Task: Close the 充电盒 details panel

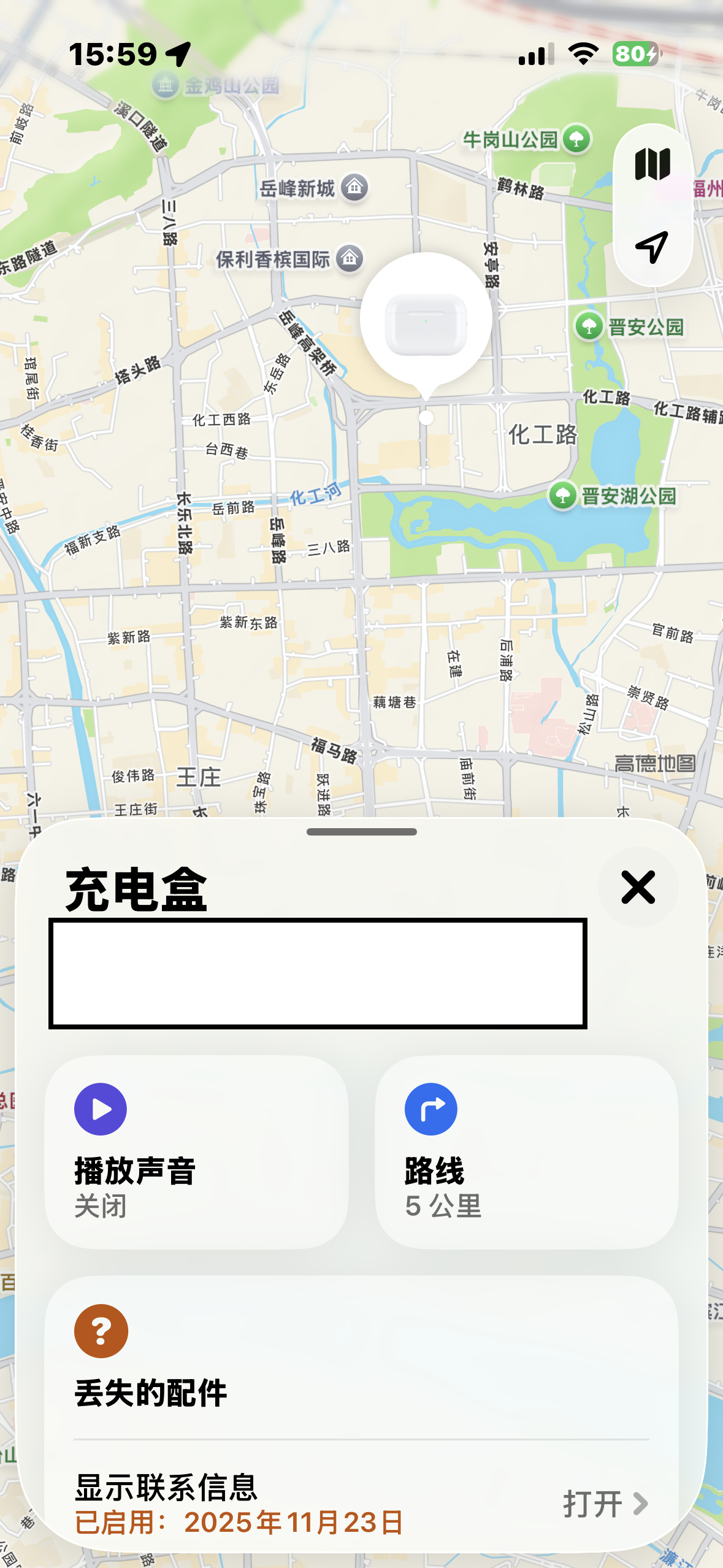Action: 638,887
